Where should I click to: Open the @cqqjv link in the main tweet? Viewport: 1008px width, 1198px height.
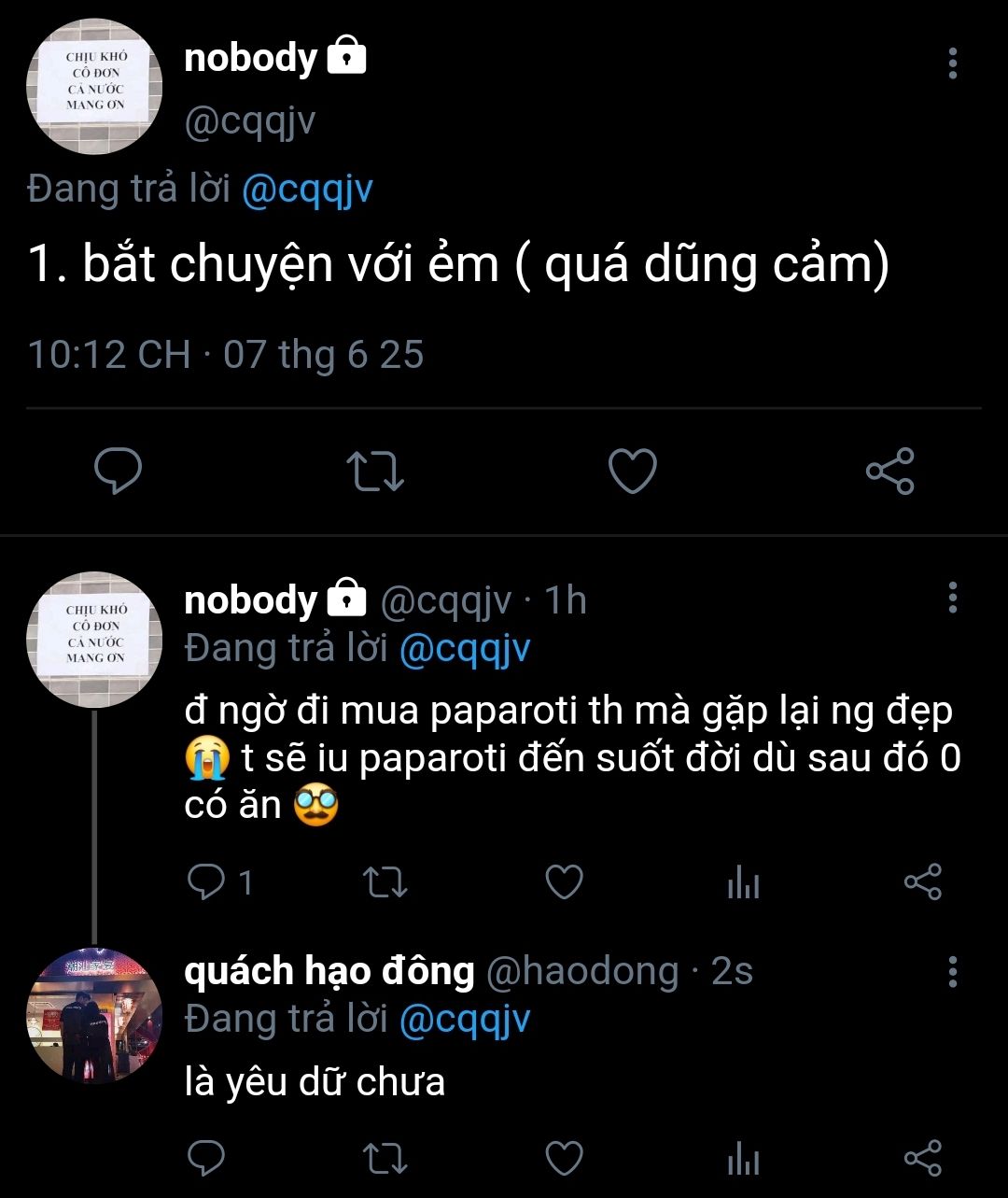pos(307,190)
